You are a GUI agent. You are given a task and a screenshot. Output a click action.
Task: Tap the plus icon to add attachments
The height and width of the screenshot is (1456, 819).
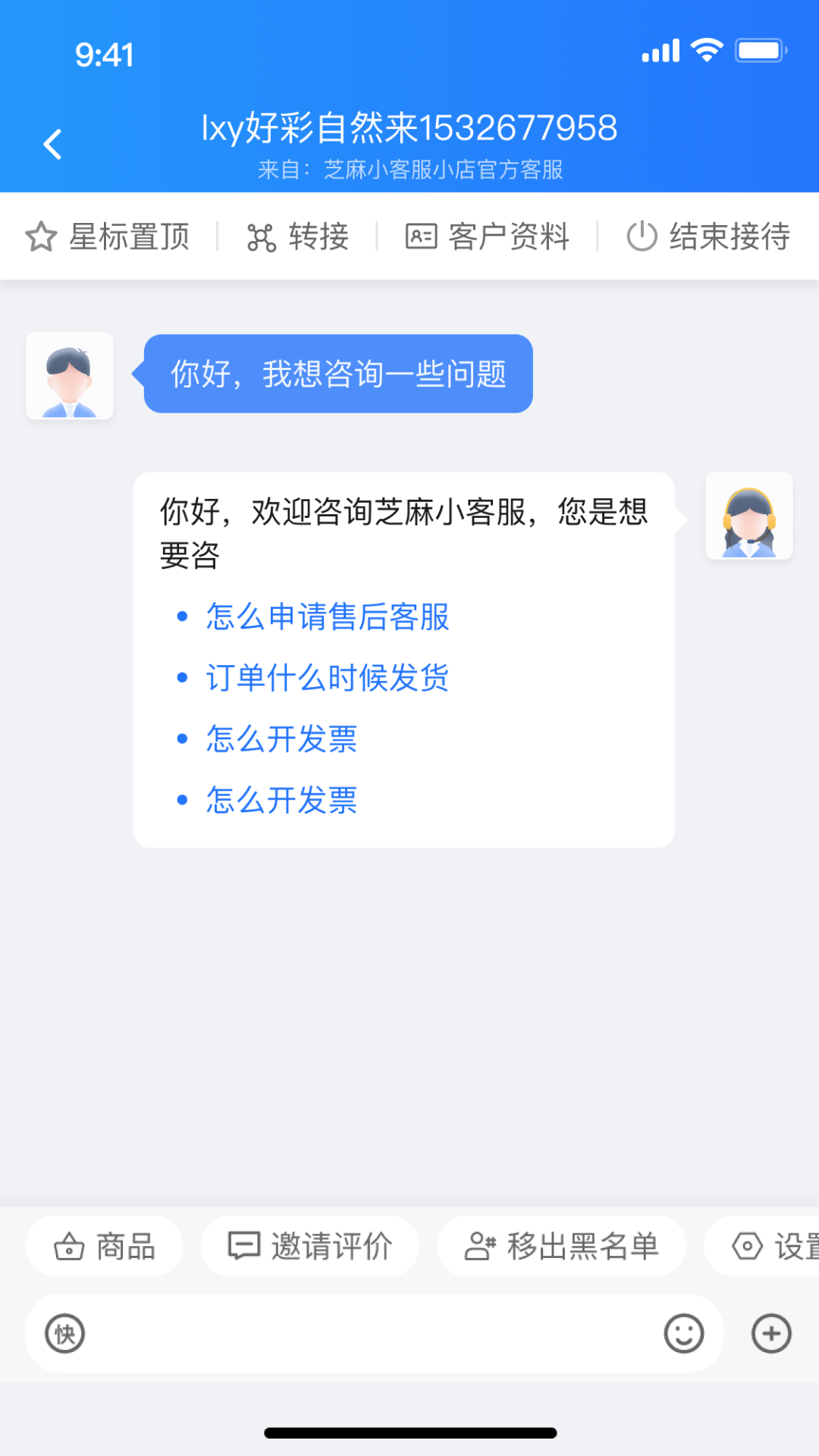[771, 1333]
